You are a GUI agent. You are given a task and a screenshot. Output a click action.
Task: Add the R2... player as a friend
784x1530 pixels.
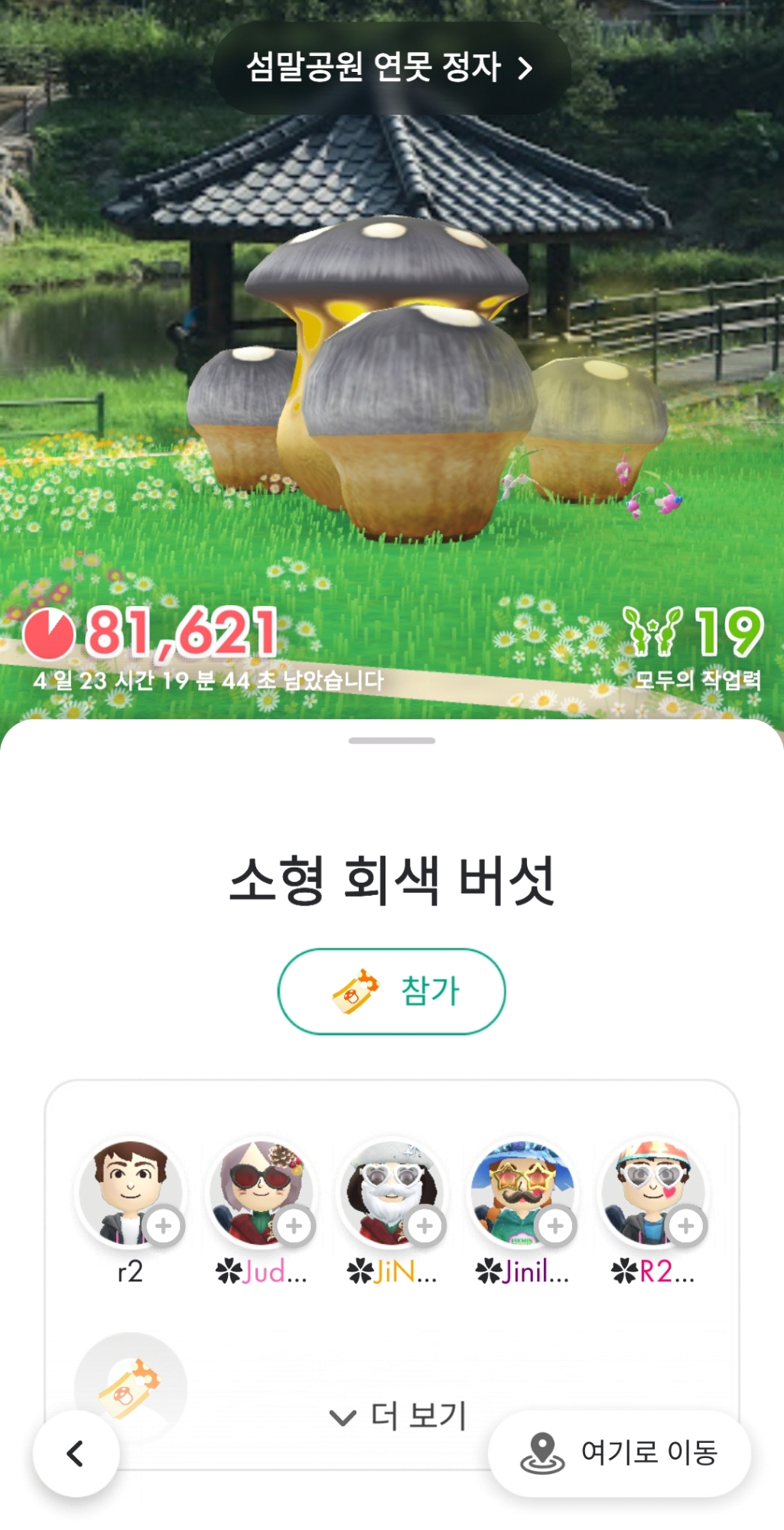[x=686, y=1226]
